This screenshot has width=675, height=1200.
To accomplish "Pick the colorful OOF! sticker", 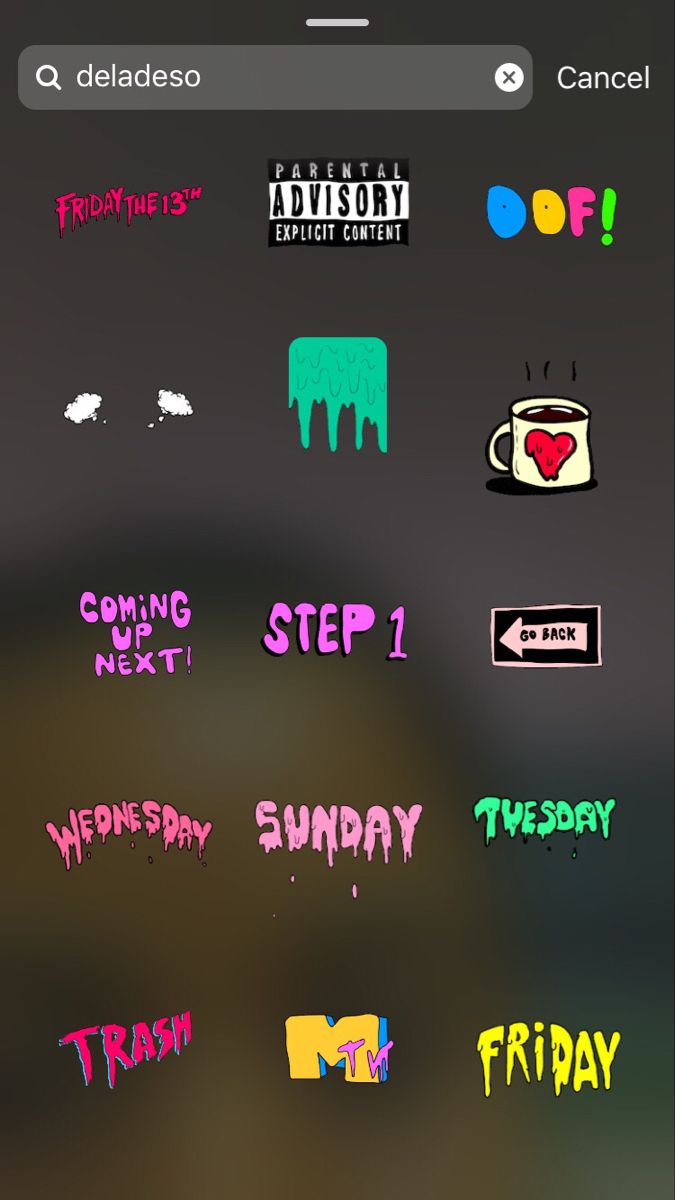I will 551,213.
